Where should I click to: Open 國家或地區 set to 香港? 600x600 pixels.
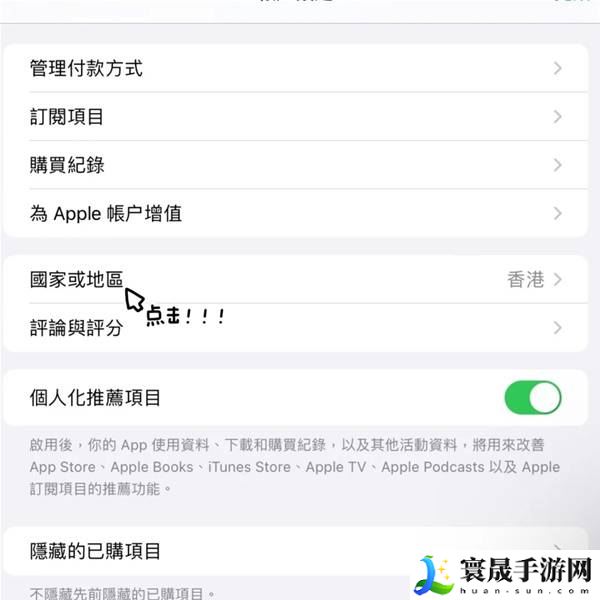pos(295,280)
